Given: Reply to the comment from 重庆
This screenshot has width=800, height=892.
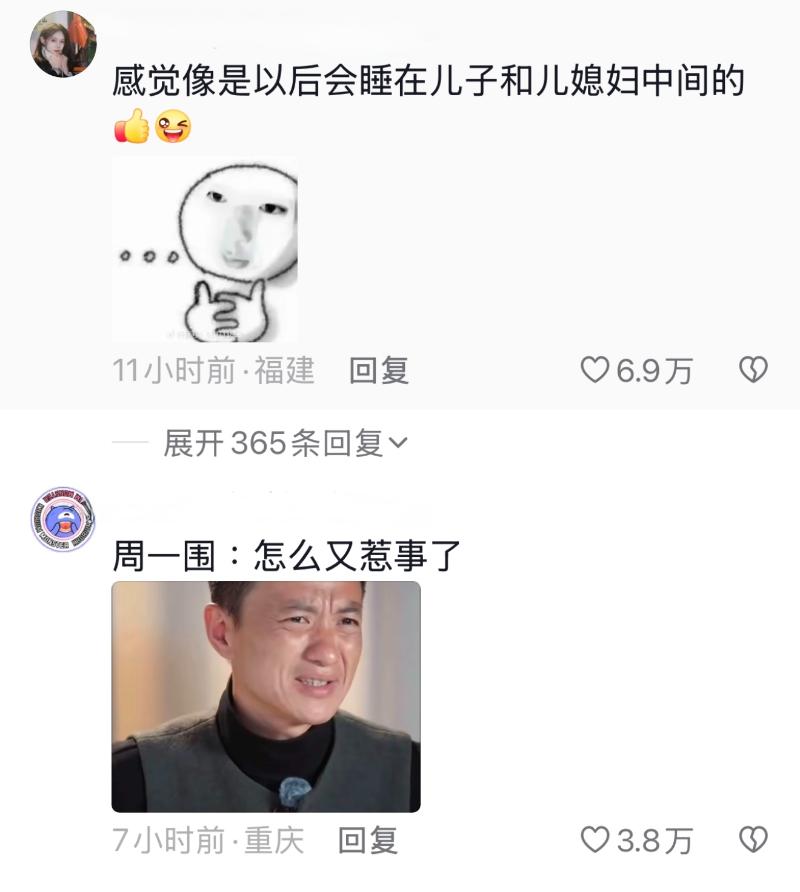Looking at the screenshot, I should (x=367, y=841).
